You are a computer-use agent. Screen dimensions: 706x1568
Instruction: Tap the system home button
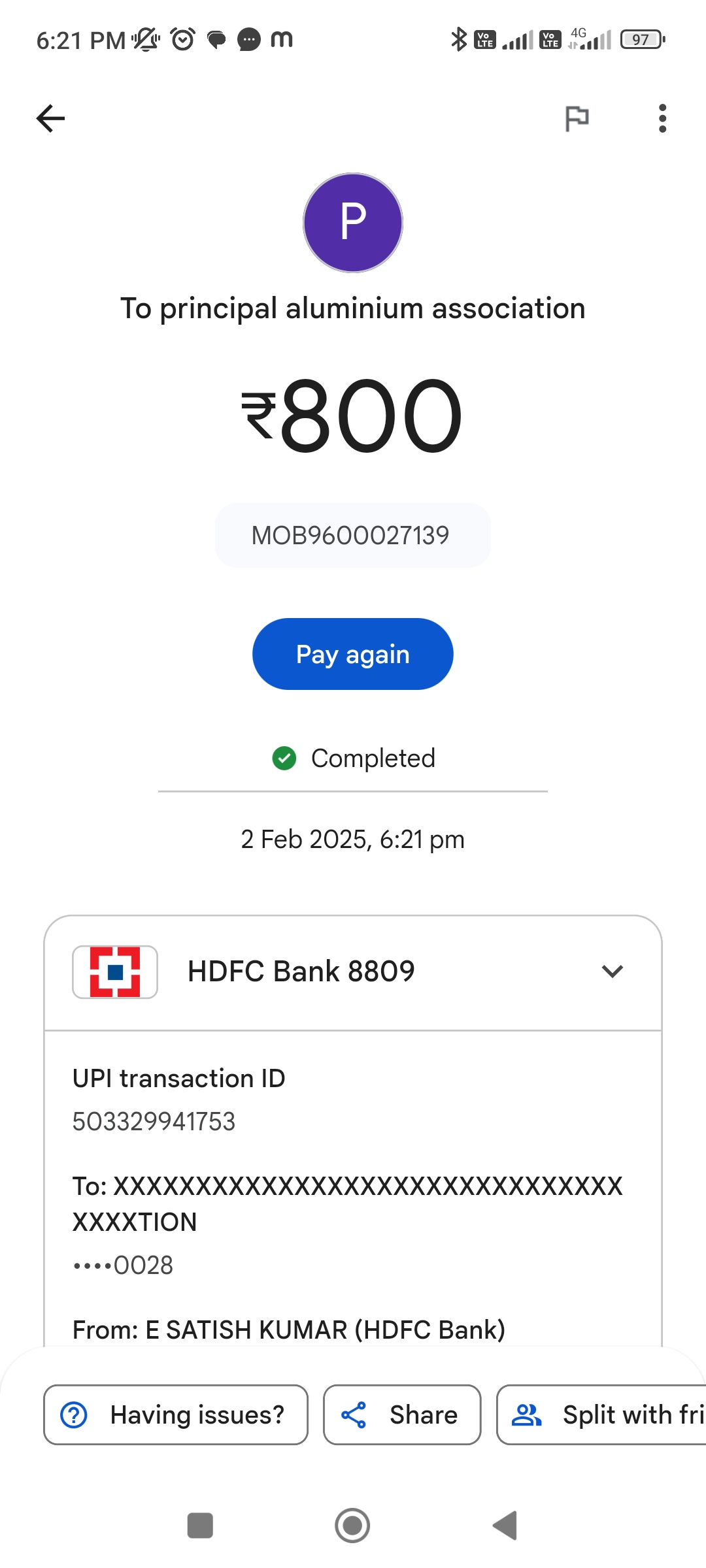click(352, 1526)
